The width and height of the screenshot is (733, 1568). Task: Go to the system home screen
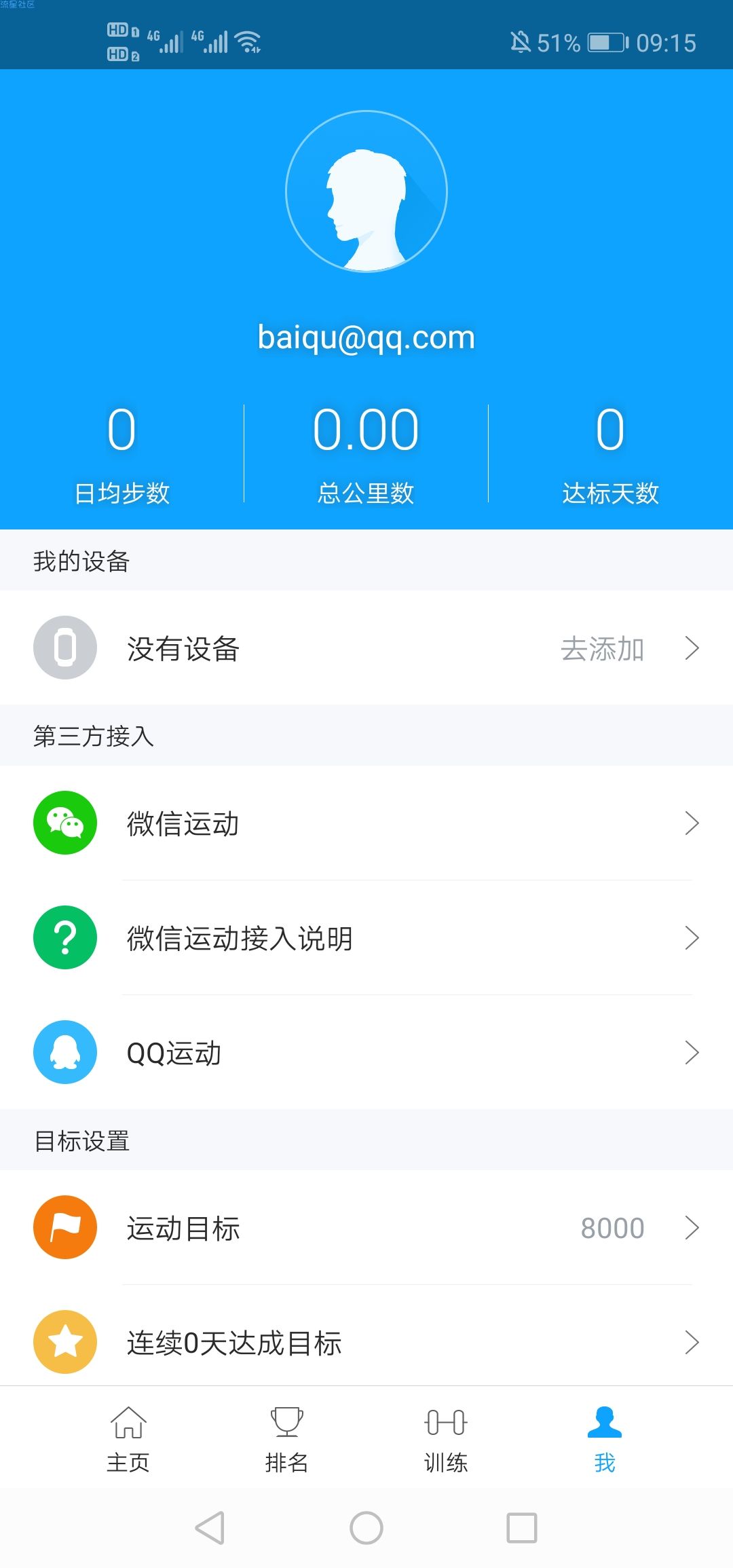(366, 1528)
